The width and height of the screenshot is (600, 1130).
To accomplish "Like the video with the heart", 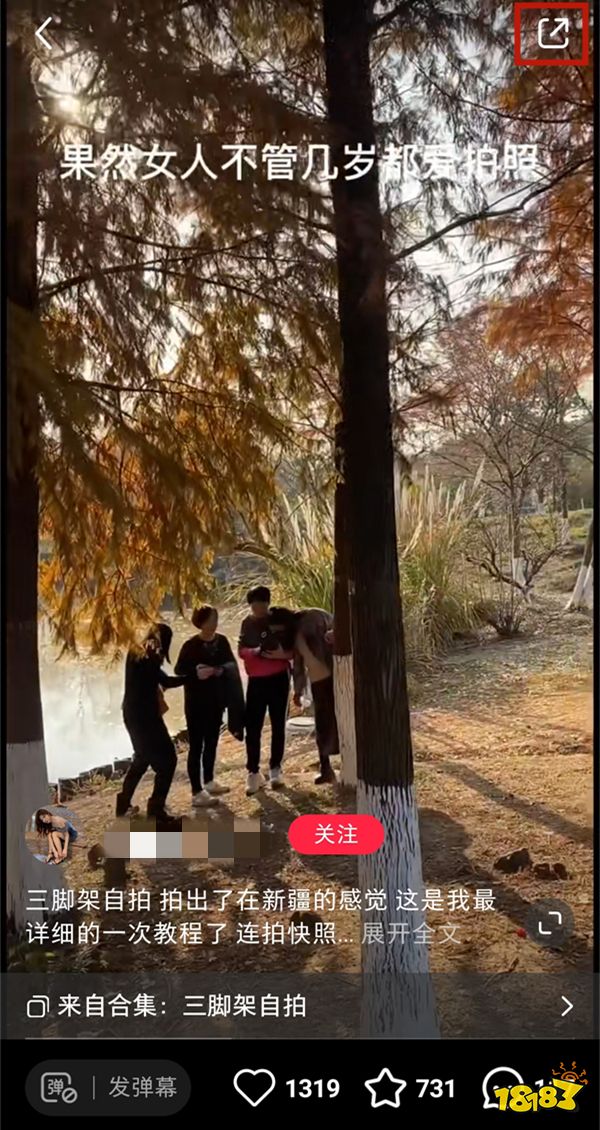I will point(254,1088).
